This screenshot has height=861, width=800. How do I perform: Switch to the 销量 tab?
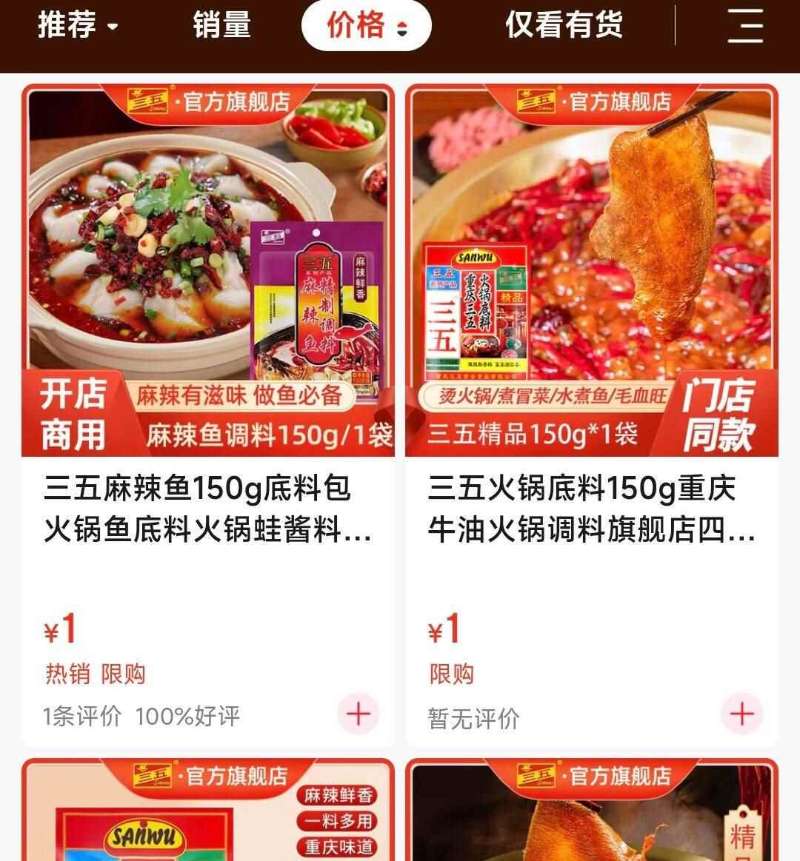pos(222,28)
